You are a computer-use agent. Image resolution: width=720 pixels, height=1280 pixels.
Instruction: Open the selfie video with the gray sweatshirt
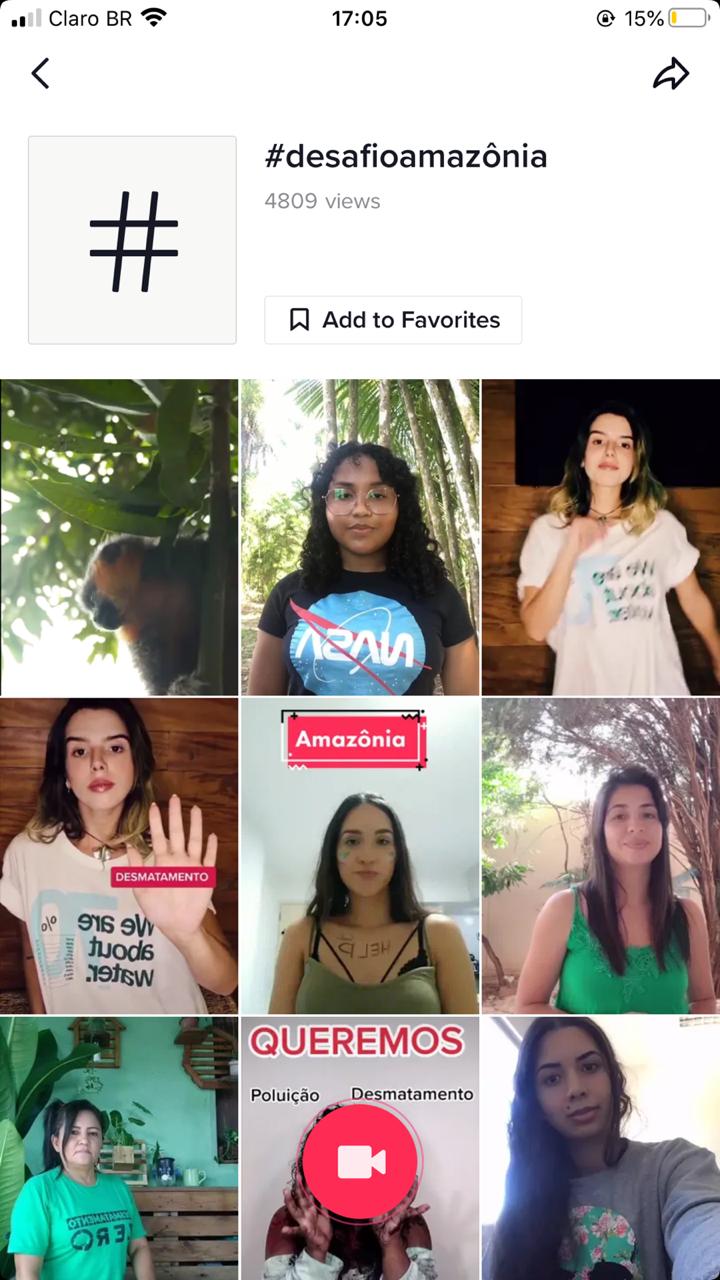coord(600,1150)
